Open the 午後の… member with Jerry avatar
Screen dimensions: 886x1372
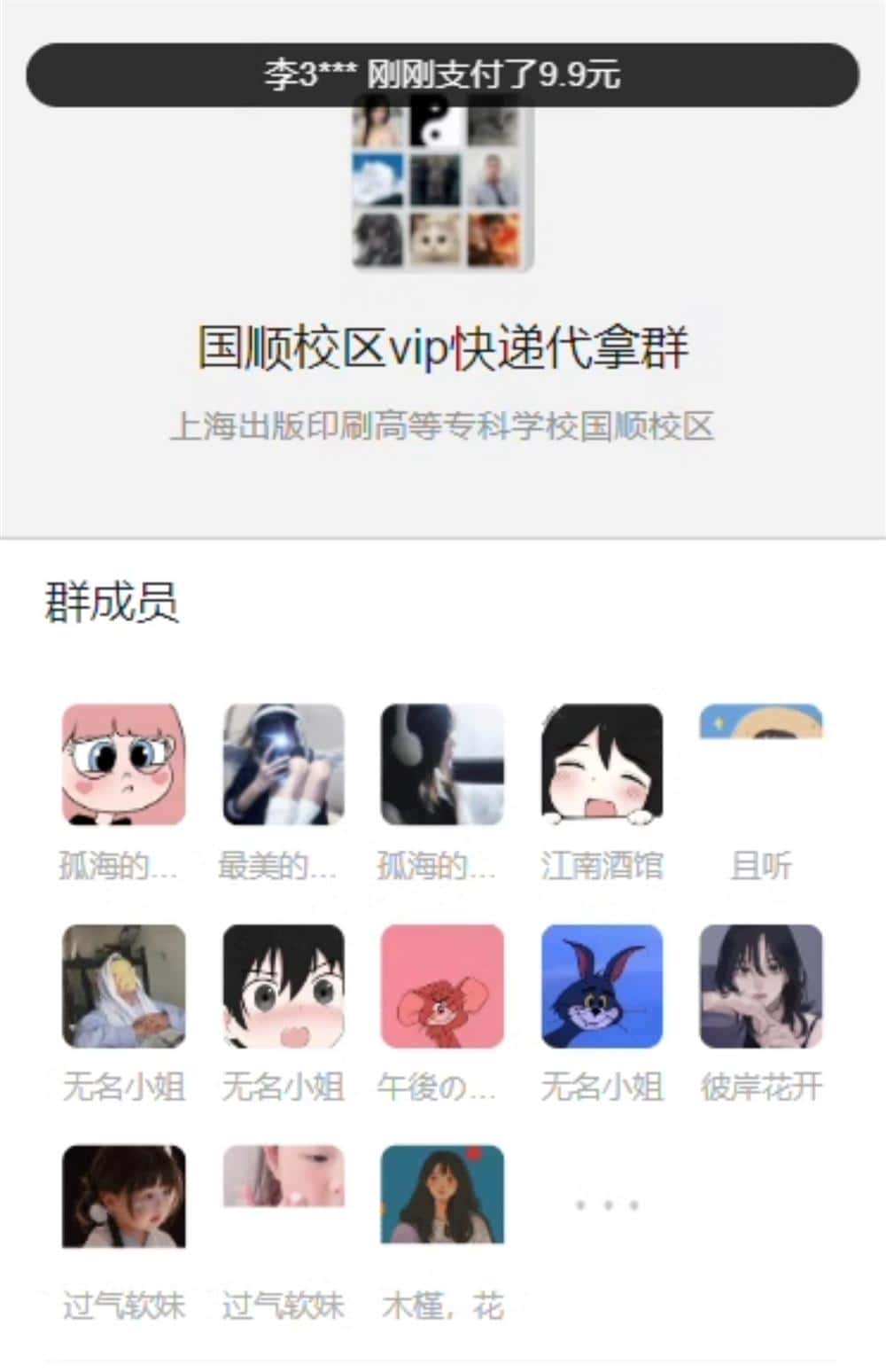coord(442,986)
